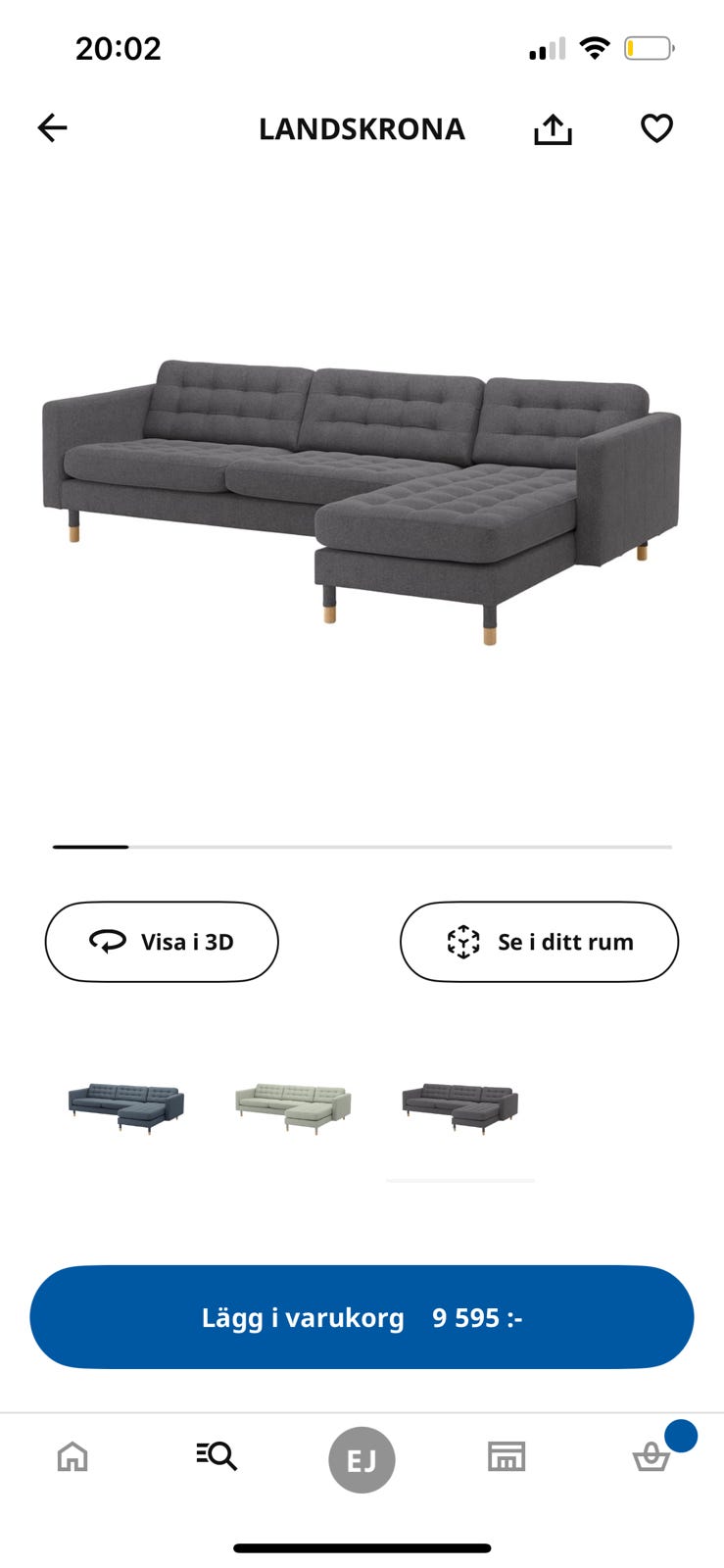Screen dimensions: 724x1568
Task: Tap the image carousel progress bar
Action: pos(362,847)
